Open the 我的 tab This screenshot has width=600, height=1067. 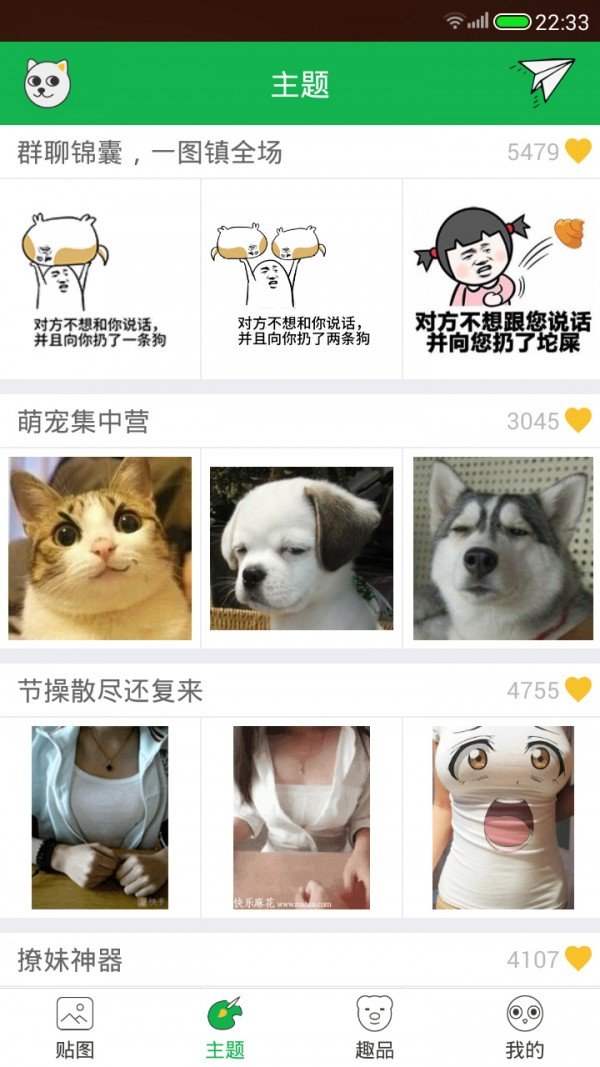(525, 1028)
